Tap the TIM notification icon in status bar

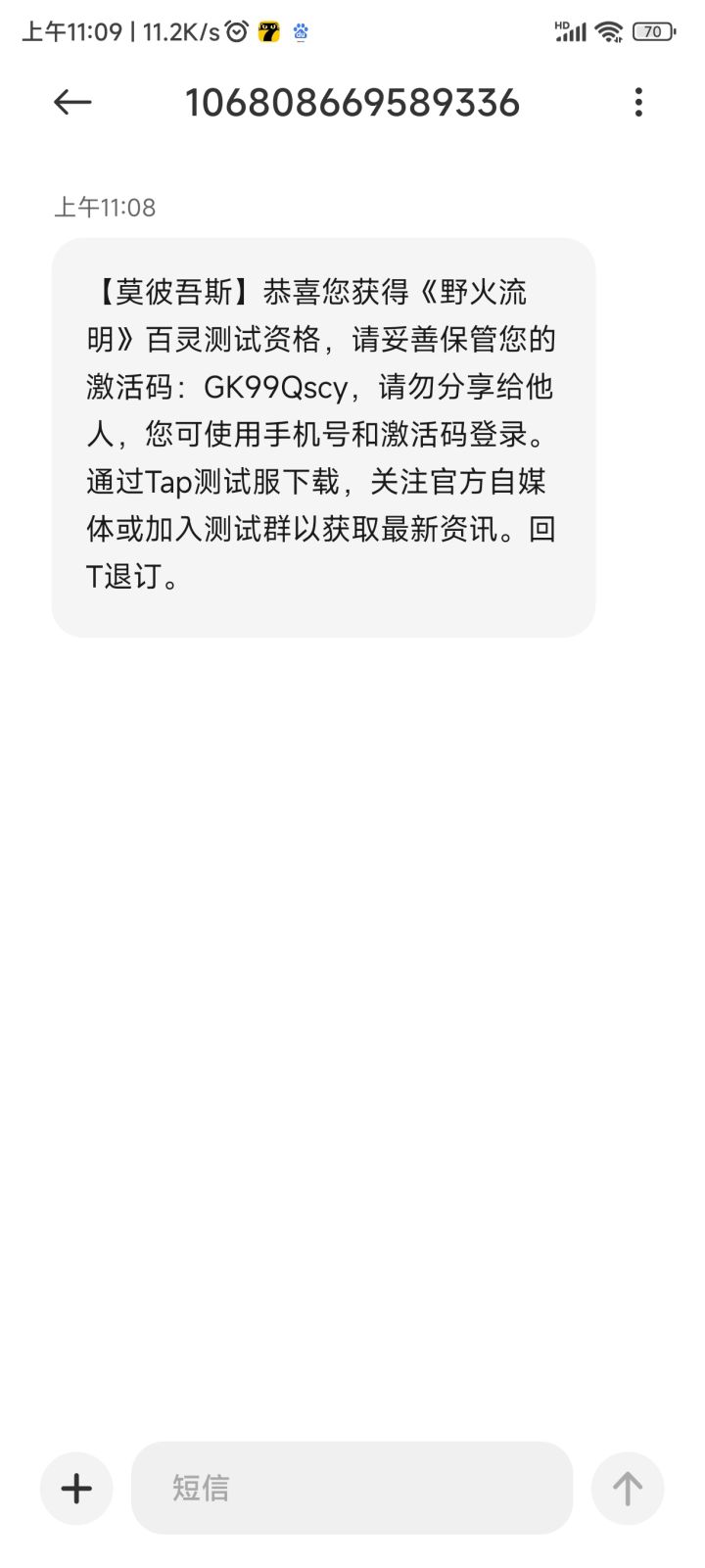[266, 31]
